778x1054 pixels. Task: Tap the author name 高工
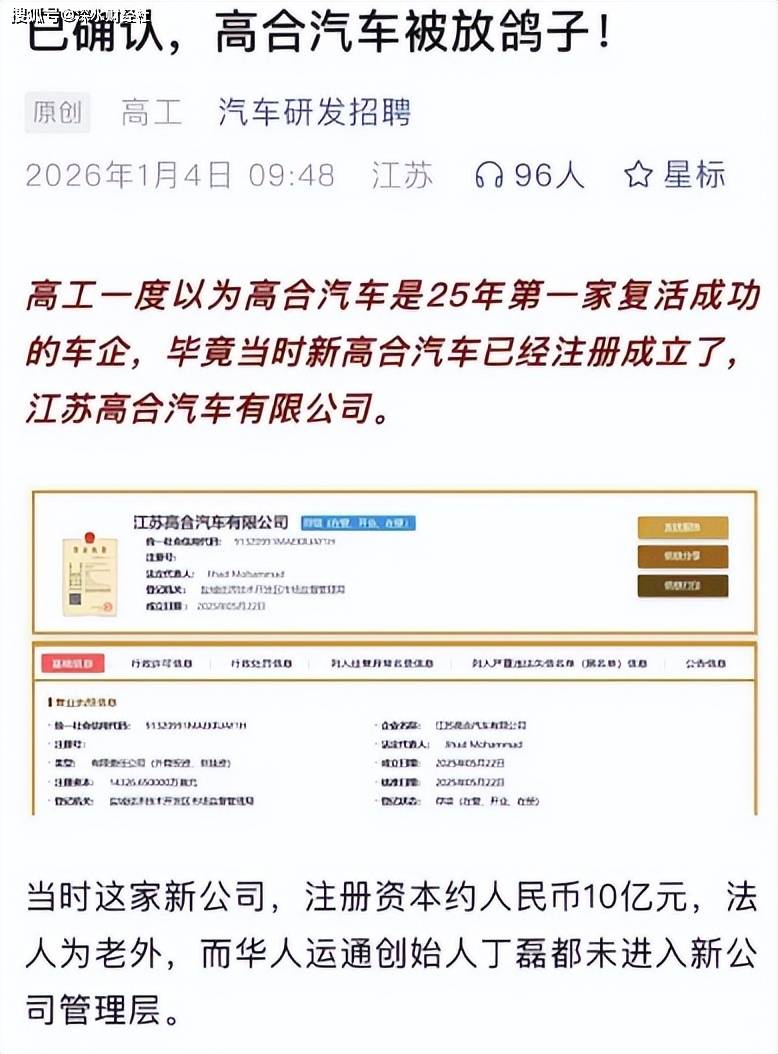coord(152,113)
